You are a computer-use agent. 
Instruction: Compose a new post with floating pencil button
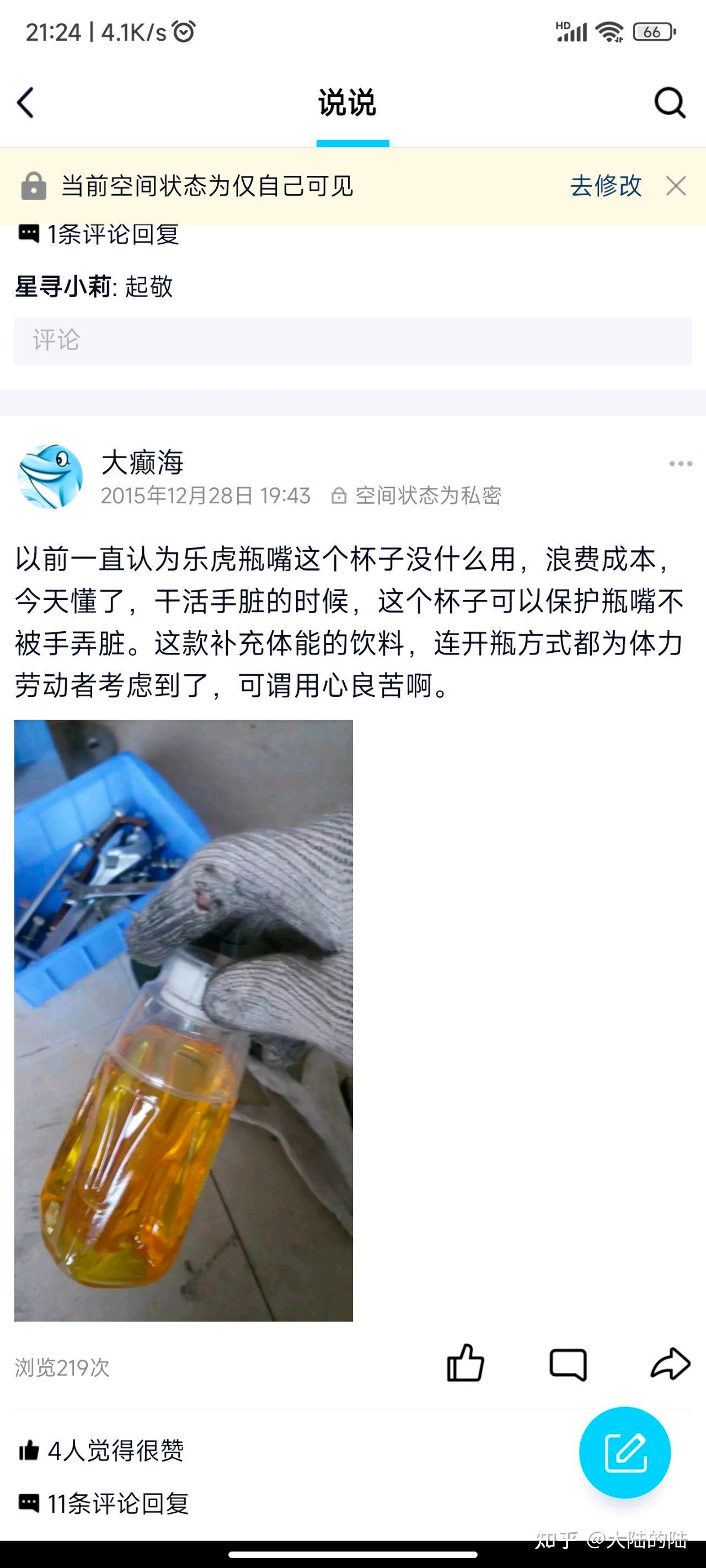tap(624, 1452)
